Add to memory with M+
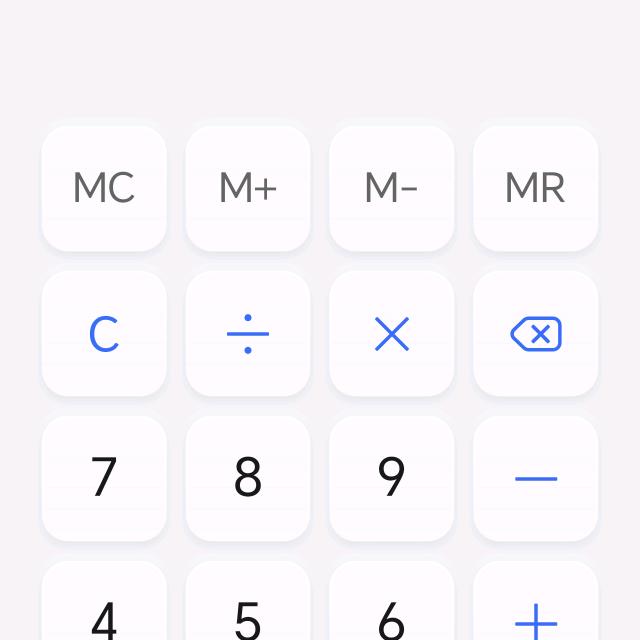This screenshot has width=640, height=640. 248,188
